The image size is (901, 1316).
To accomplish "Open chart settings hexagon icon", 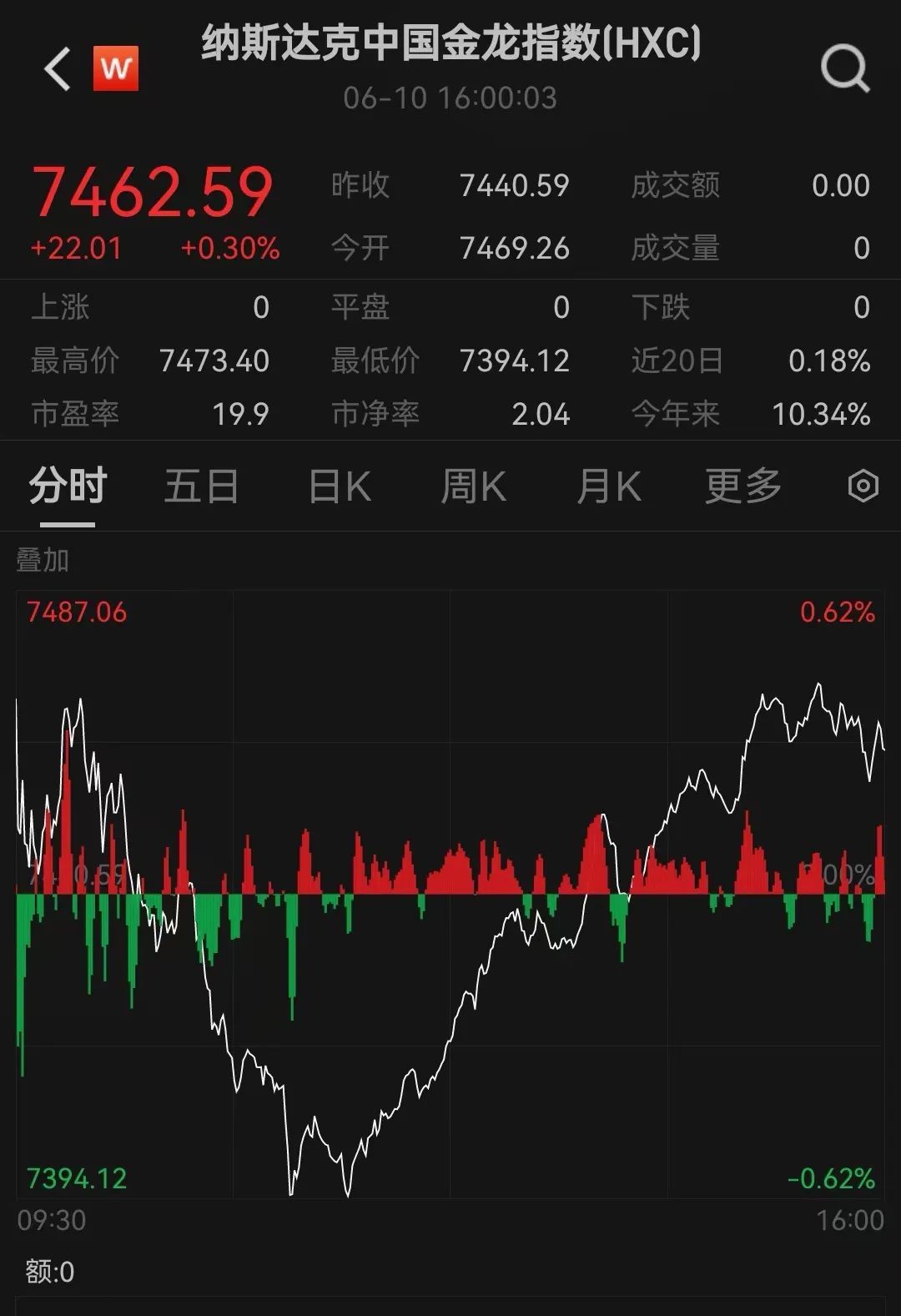I will pos(863,486).
